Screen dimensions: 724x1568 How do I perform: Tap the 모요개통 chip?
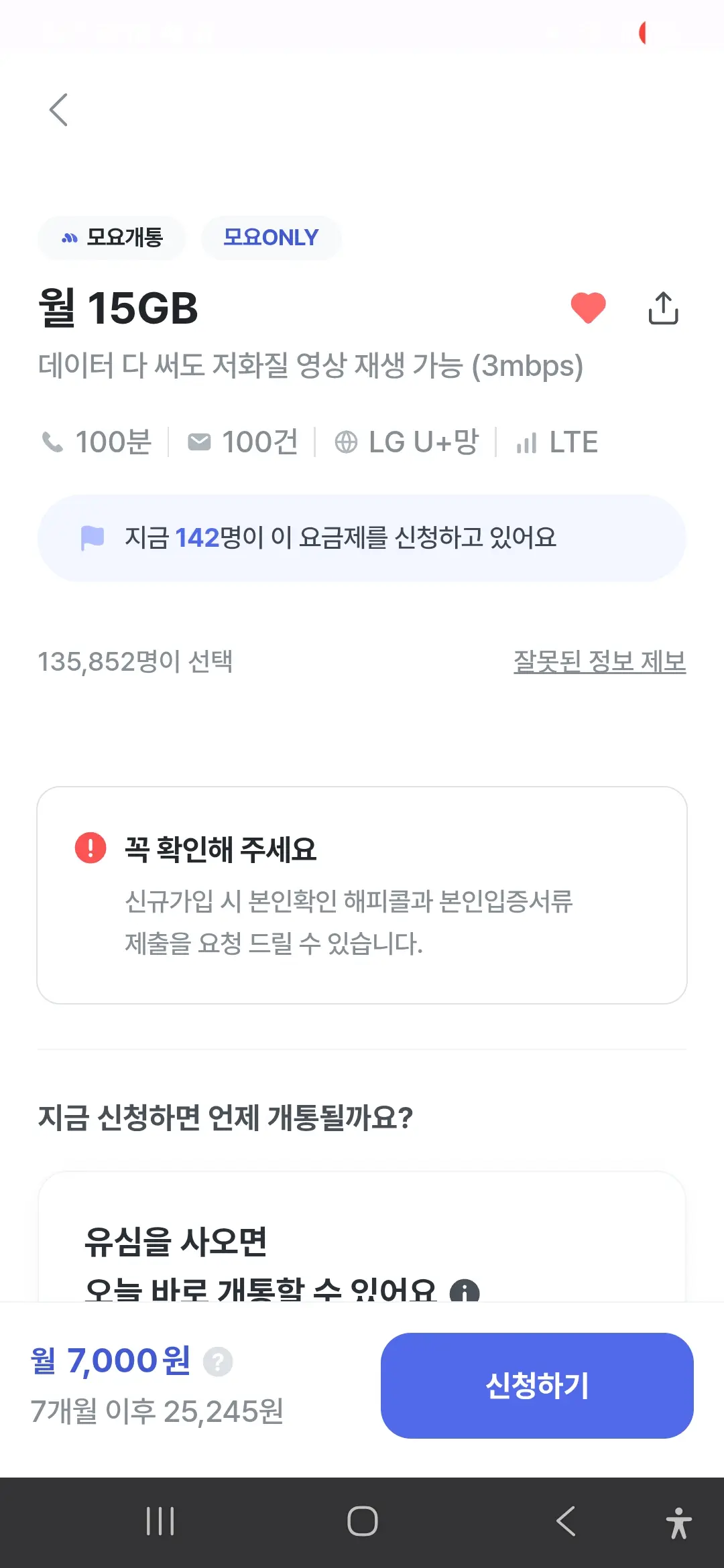tap(112, 237)
